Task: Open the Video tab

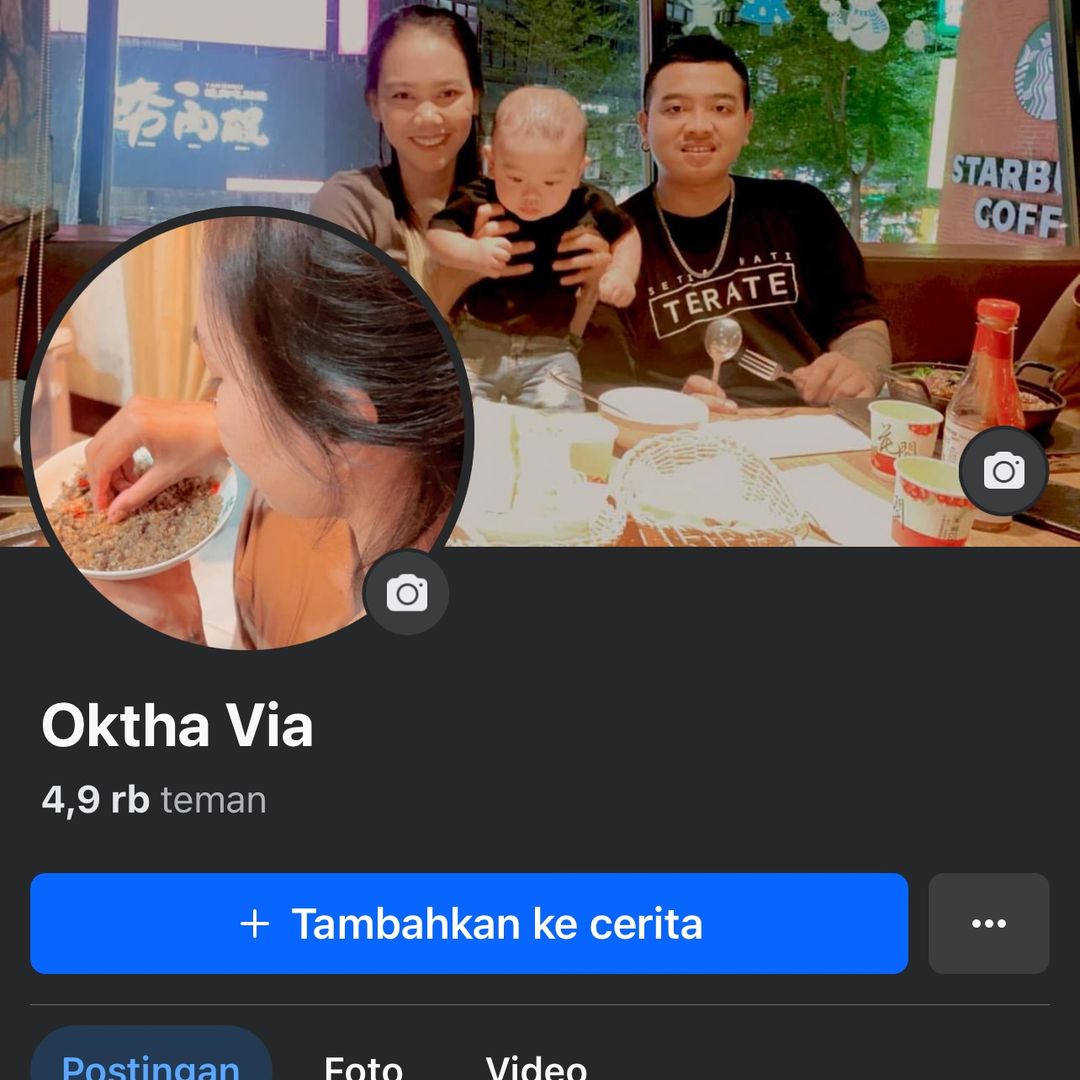Action: (x=536, y=1066)
